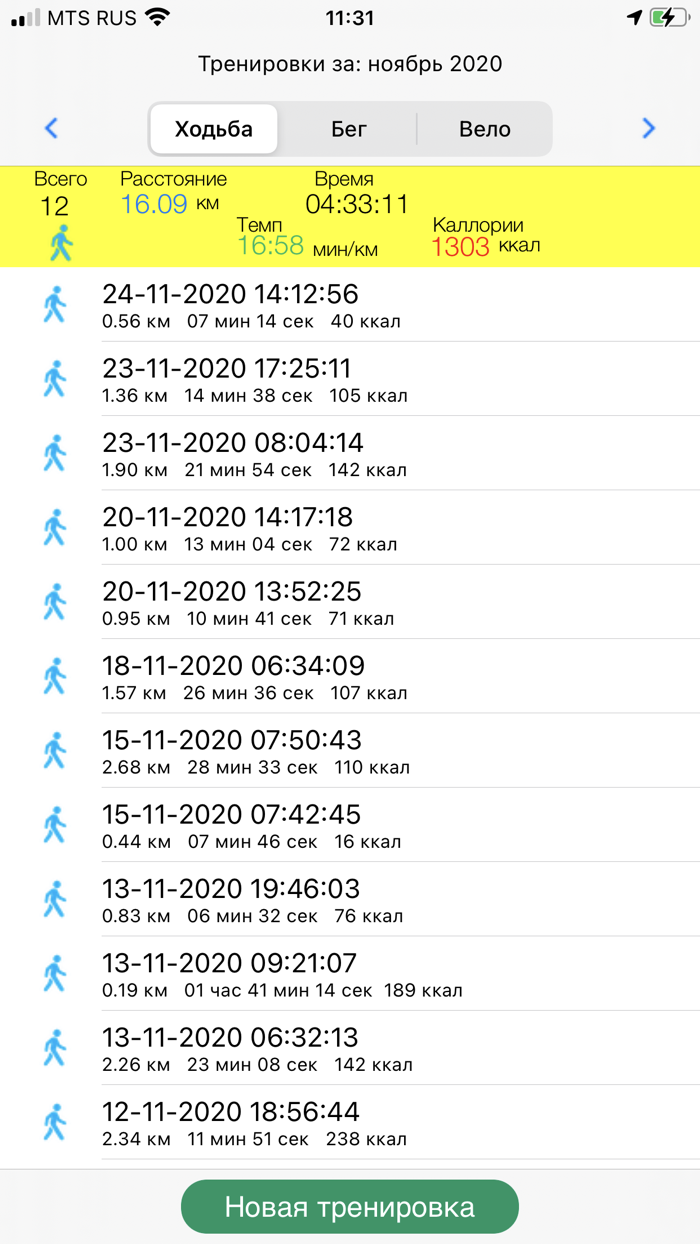
Task: Open workout from 20-11-2020 13:52:25
Action: point(350,602)
